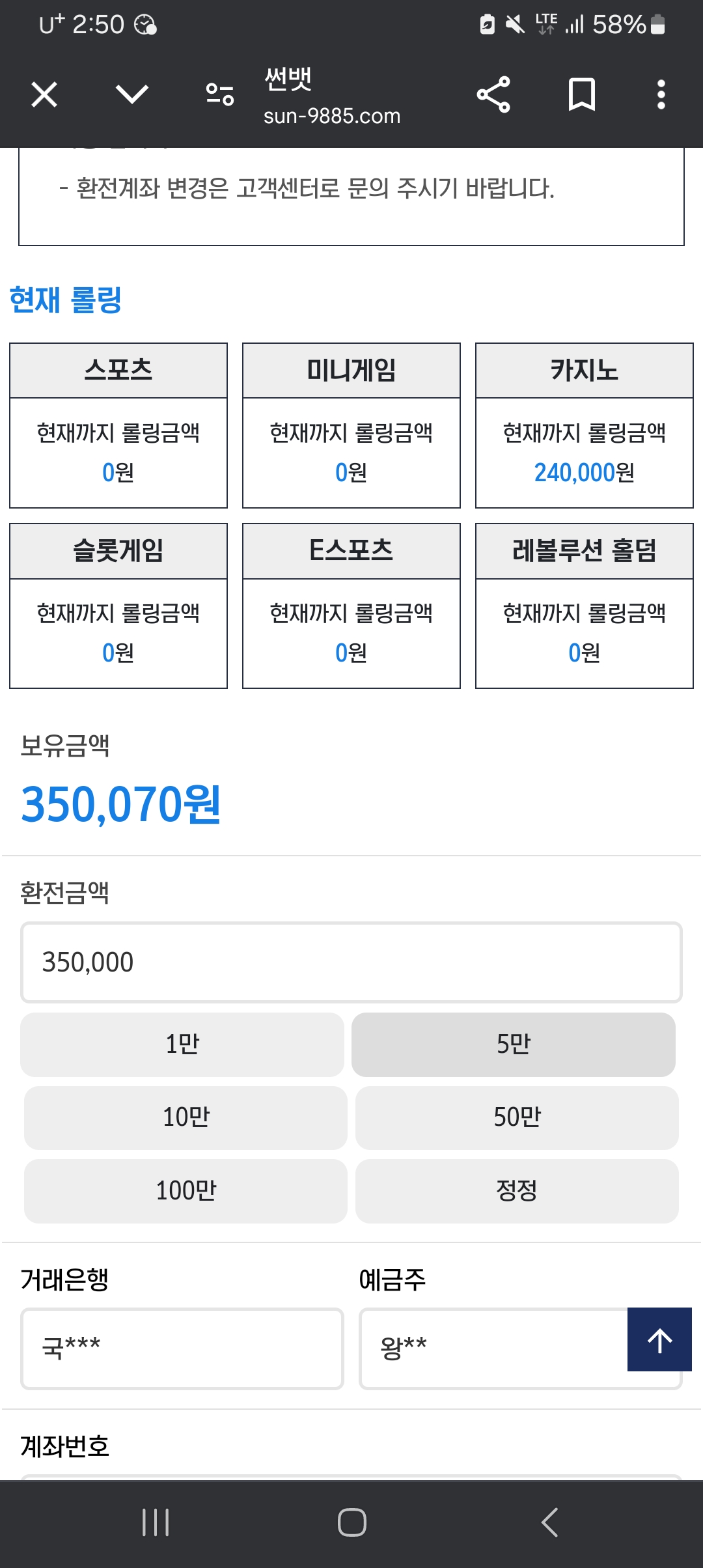703x1568 pixels.
Task: Add 1만 to the withdrawal amount
Action: [182, 1044]
